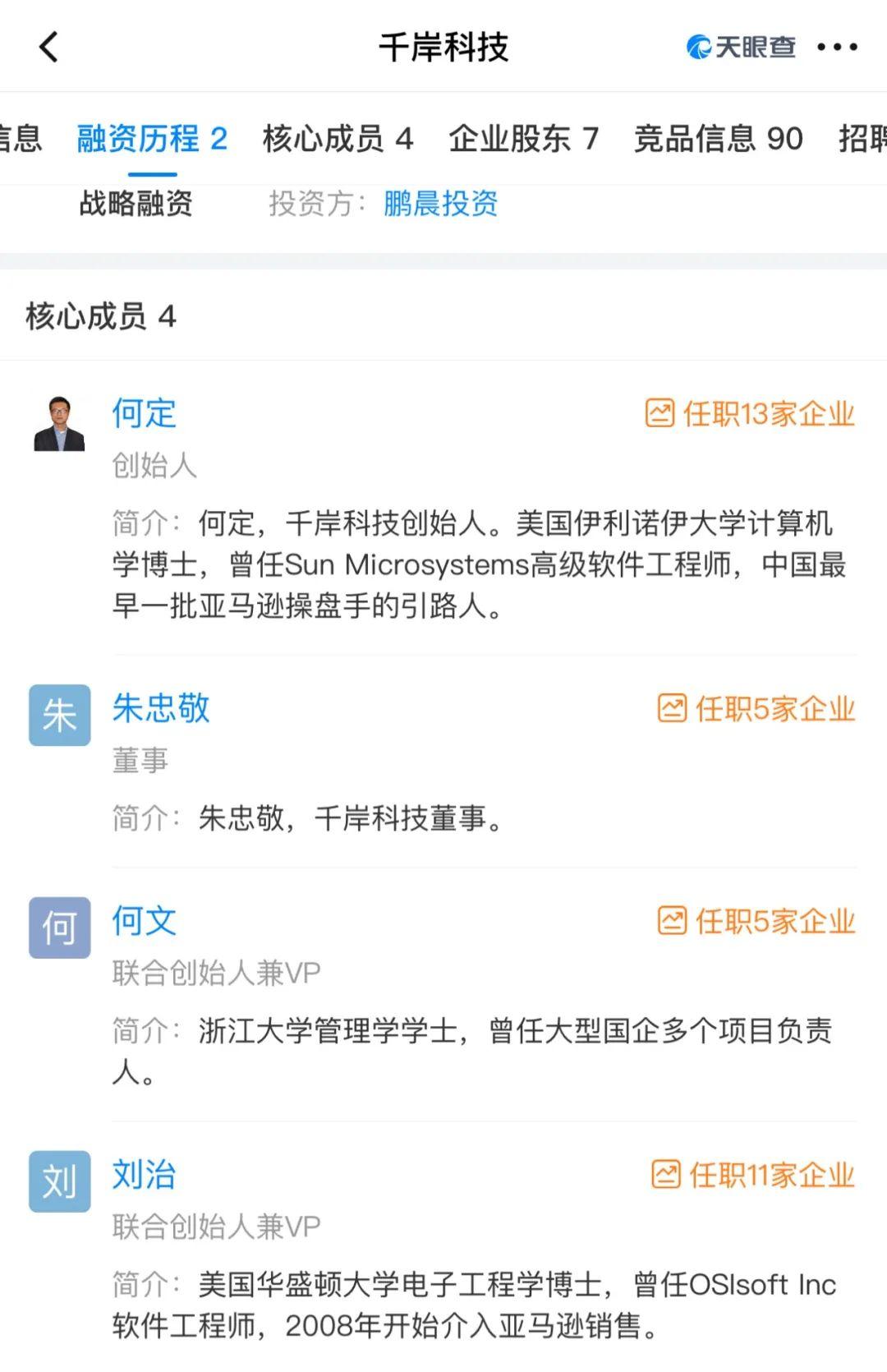Viewport: 887px width, 1372px height.
Task: Open 刘治's profile page
Action: (x=145, y=1175)
